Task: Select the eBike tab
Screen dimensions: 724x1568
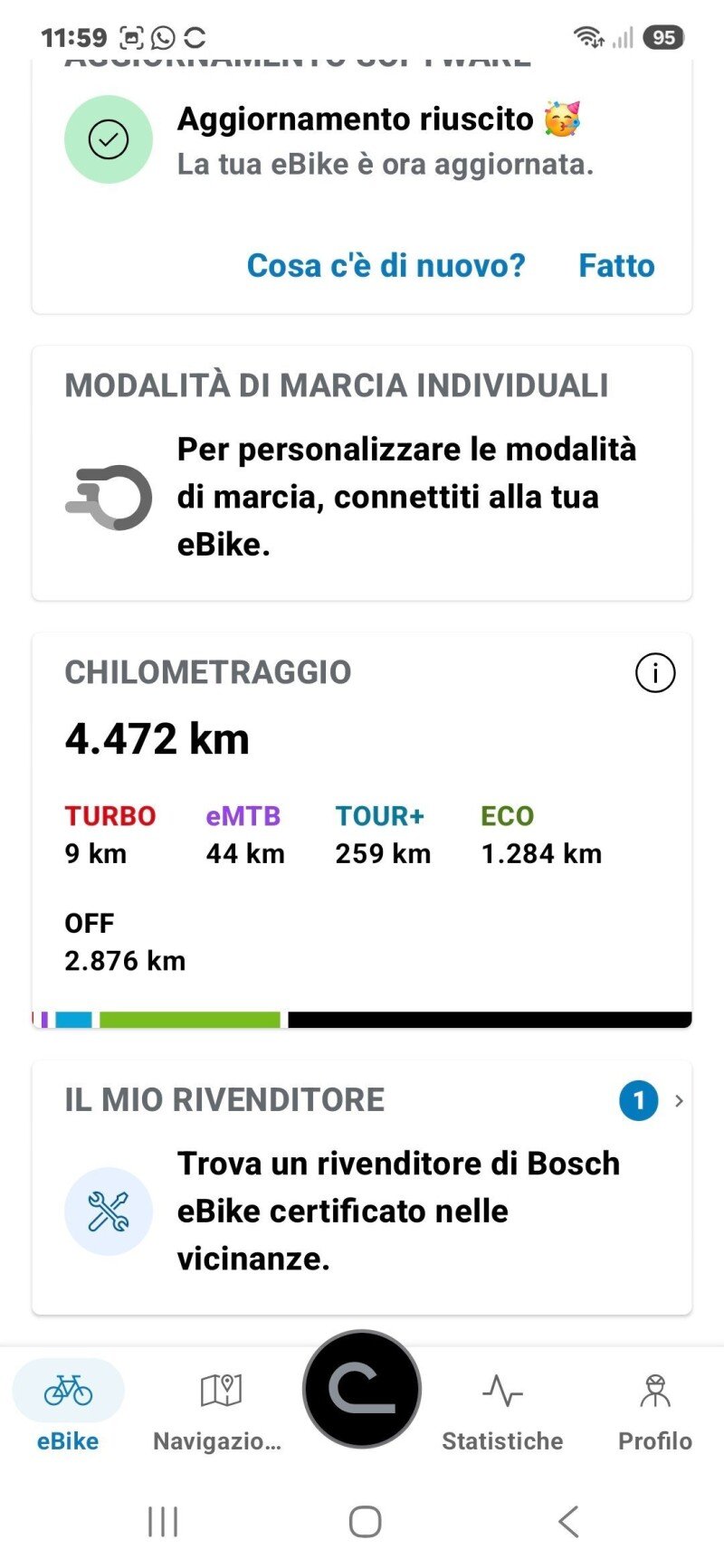Action: [68, 1409]
